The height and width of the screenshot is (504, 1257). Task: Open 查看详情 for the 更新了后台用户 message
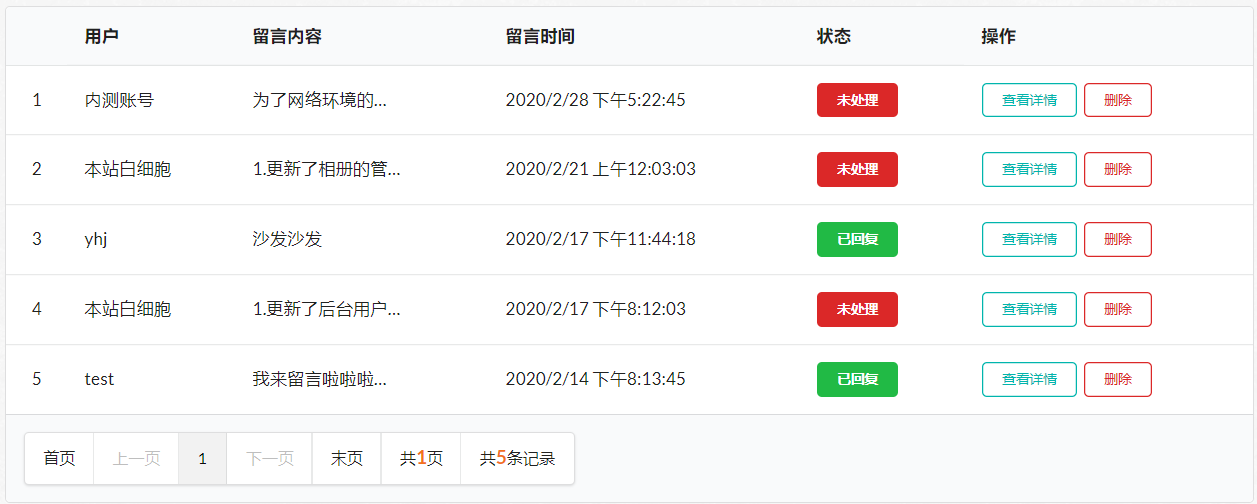coord(1029,310)
